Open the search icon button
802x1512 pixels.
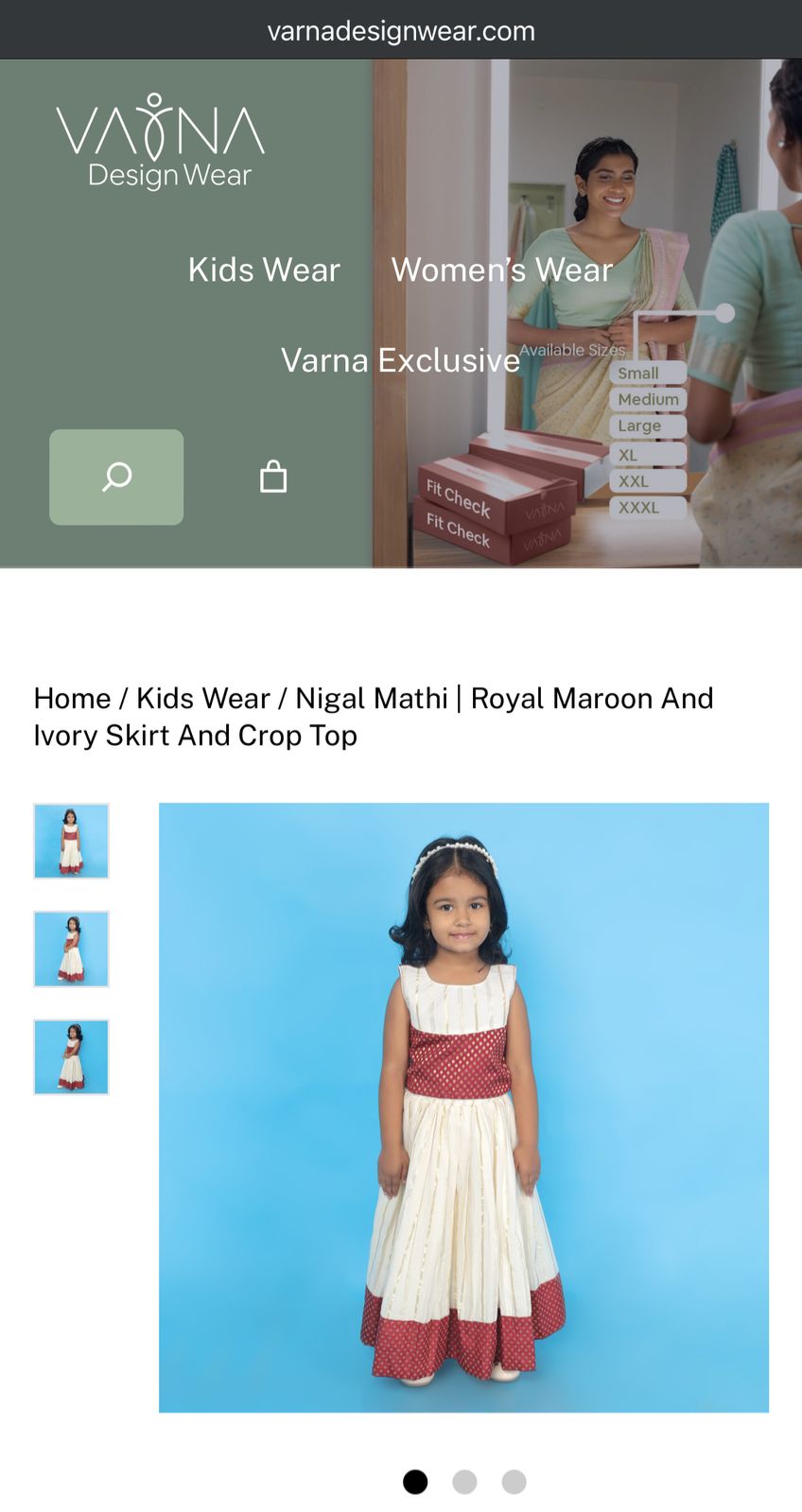pos(116,477)
